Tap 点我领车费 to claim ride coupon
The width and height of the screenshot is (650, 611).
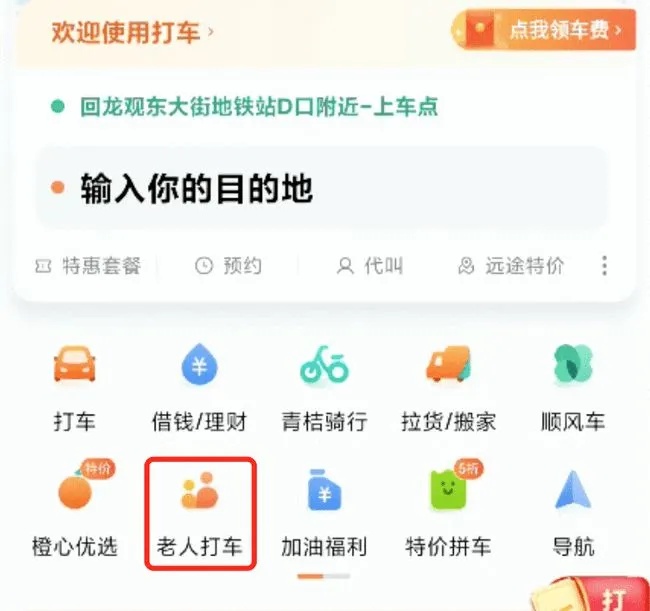[x=545, y=30]
